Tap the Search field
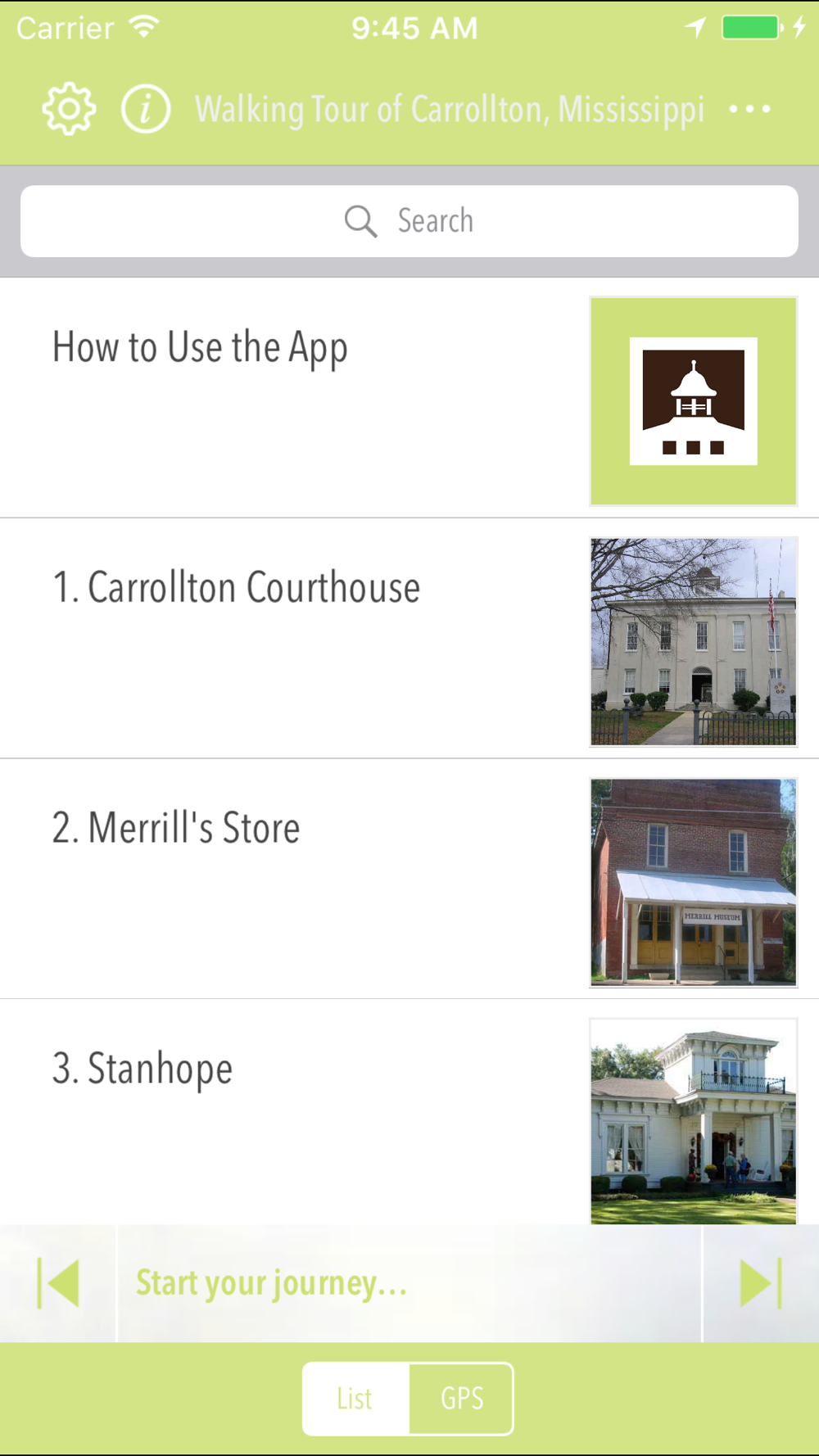The height and width of the screenshot is (1456, 819). click(x=409, y=221)
